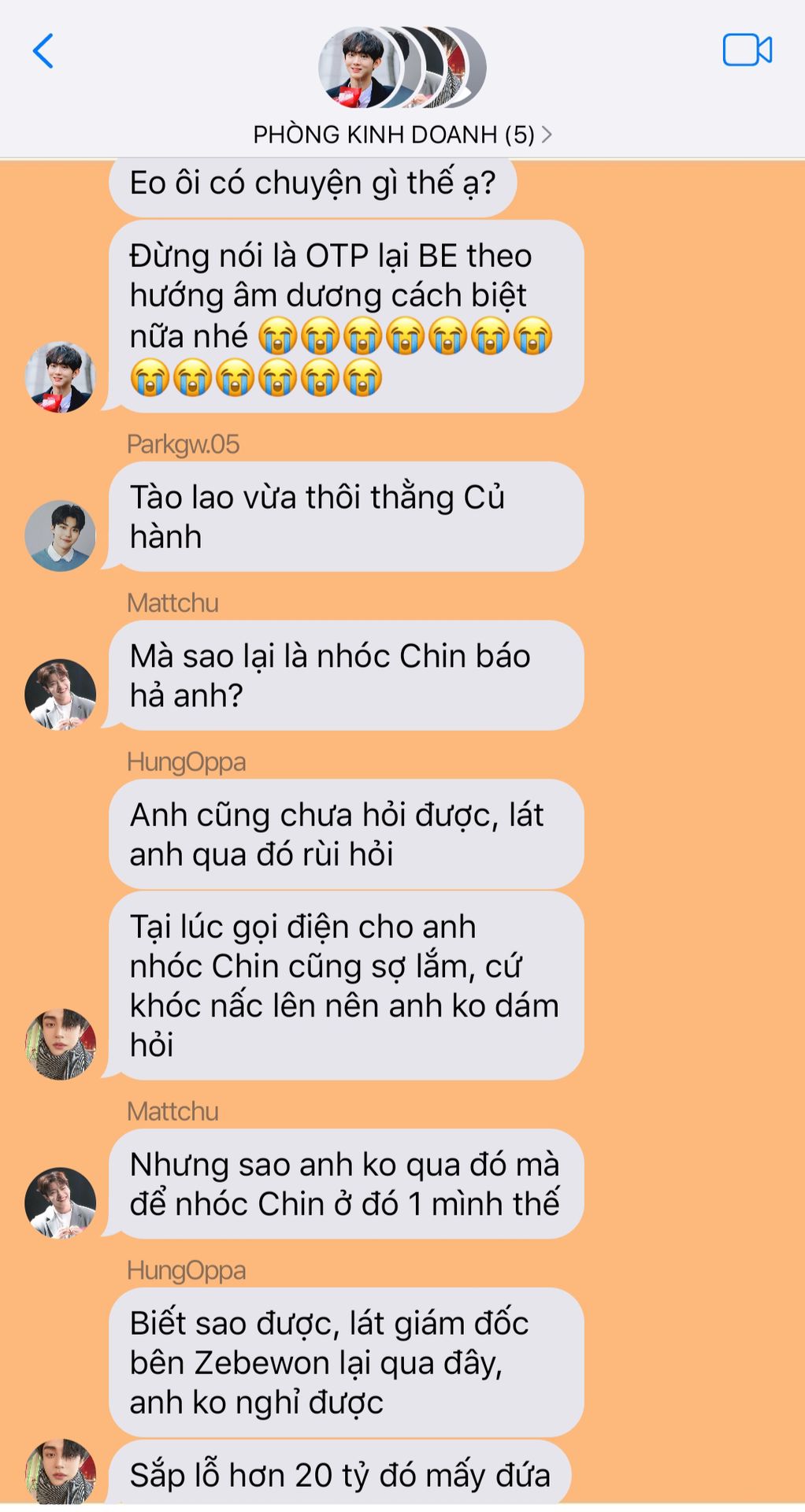Start a video call with the group
The height and width of the screenshot is (1512, 805).
pyautogui.click(x=747, y=50)
